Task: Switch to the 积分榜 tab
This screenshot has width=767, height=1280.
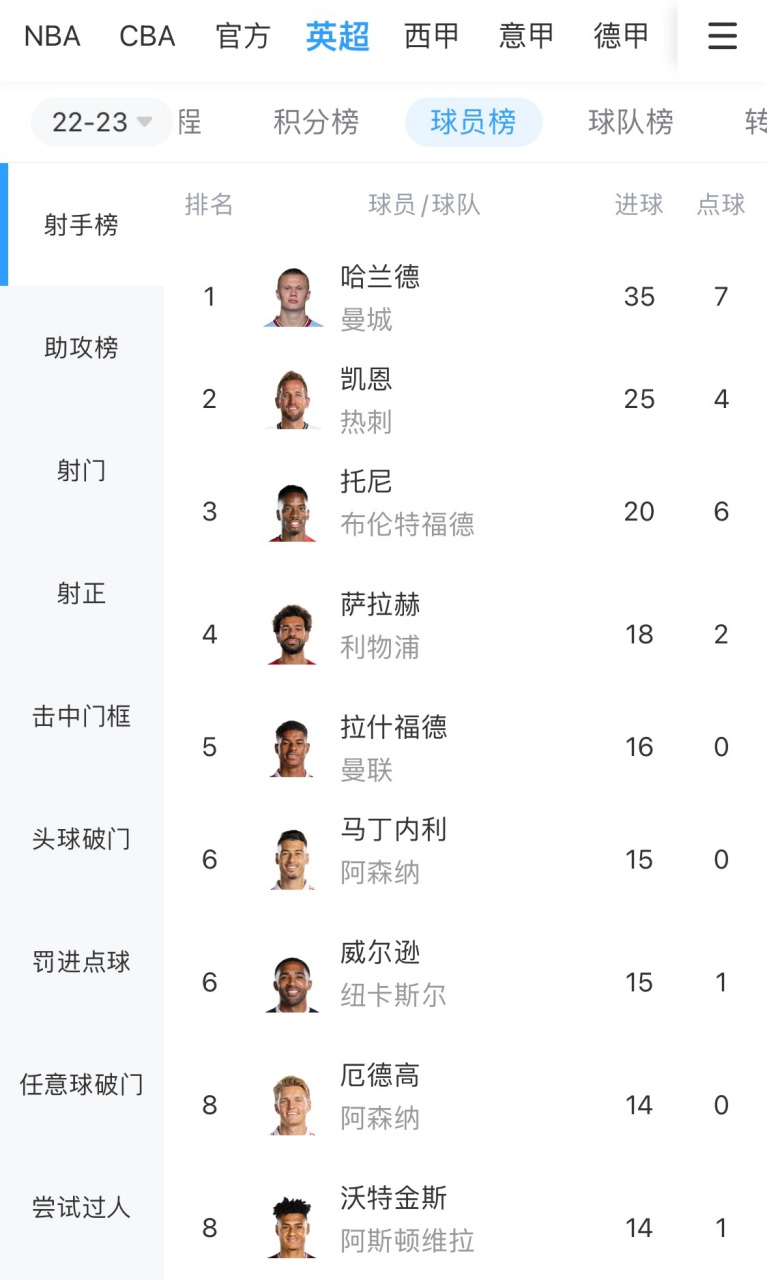Action: click(x=315, y=121)
